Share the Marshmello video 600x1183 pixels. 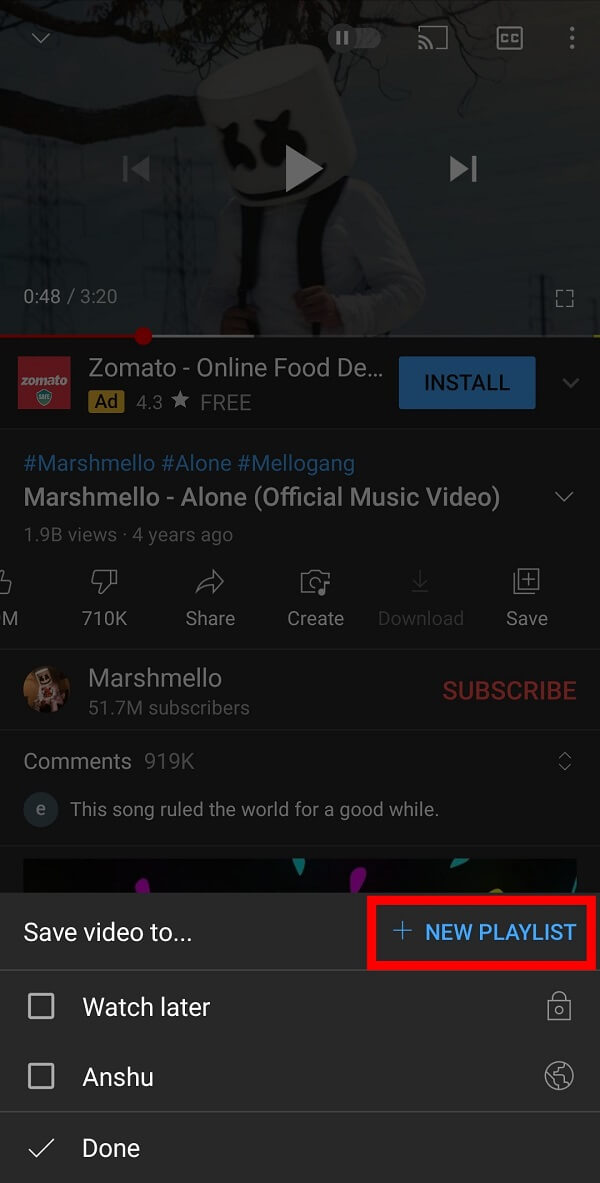210,599
